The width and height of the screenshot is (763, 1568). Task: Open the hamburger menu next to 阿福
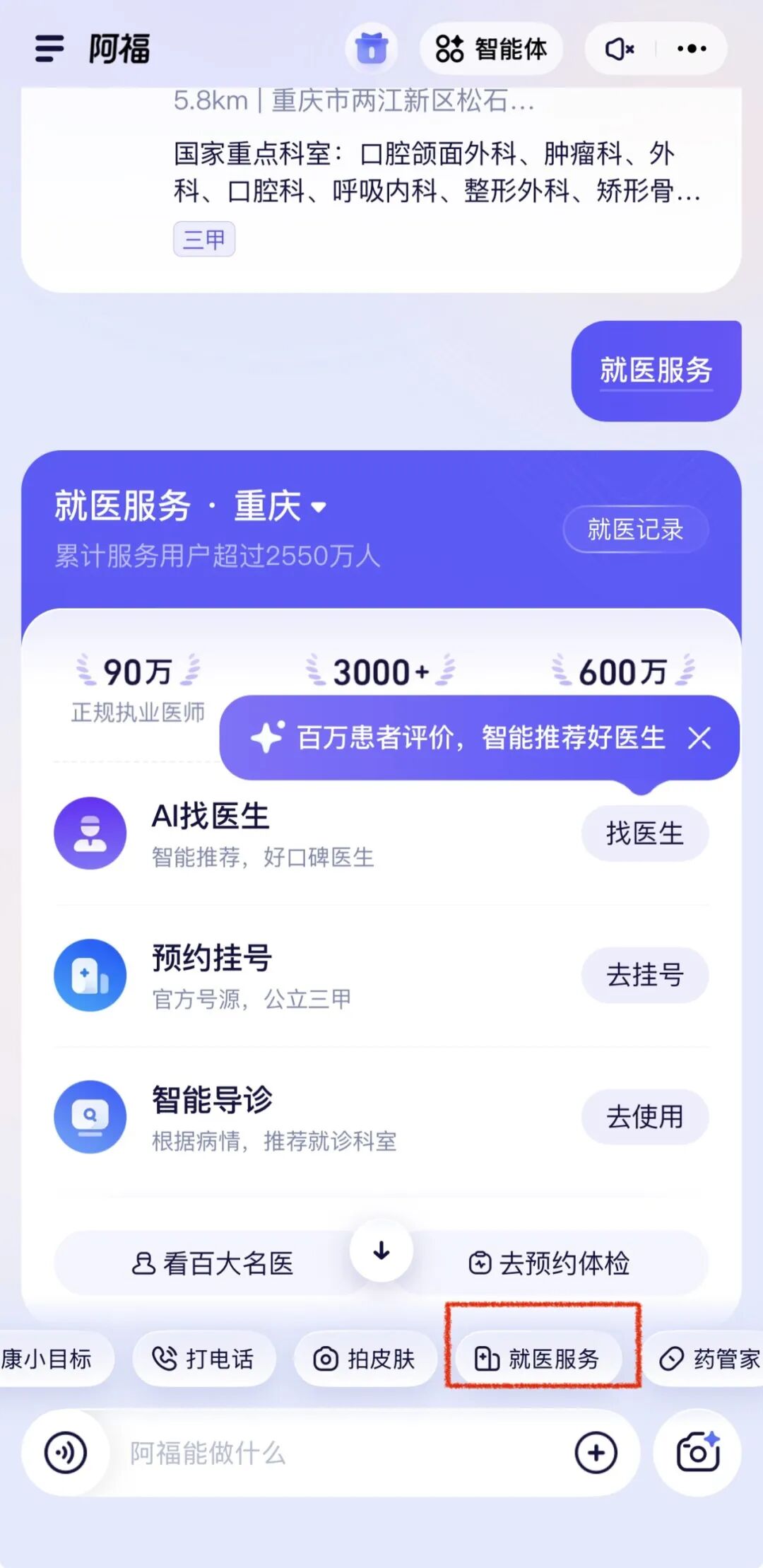pyautogui.click(x=49, y=49)
